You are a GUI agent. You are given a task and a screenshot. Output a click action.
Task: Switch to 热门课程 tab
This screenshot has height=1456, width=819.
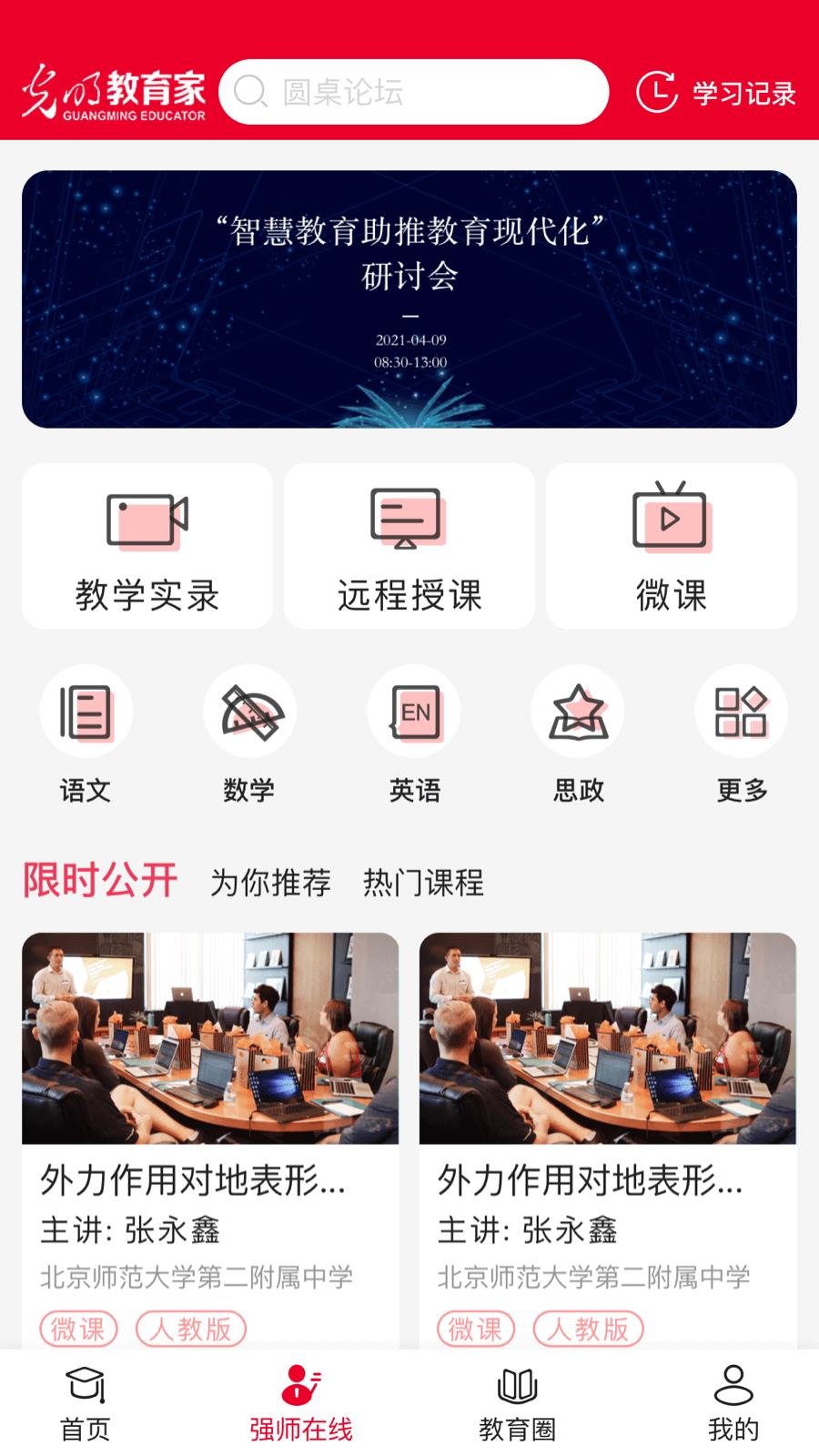coord(423,883)
